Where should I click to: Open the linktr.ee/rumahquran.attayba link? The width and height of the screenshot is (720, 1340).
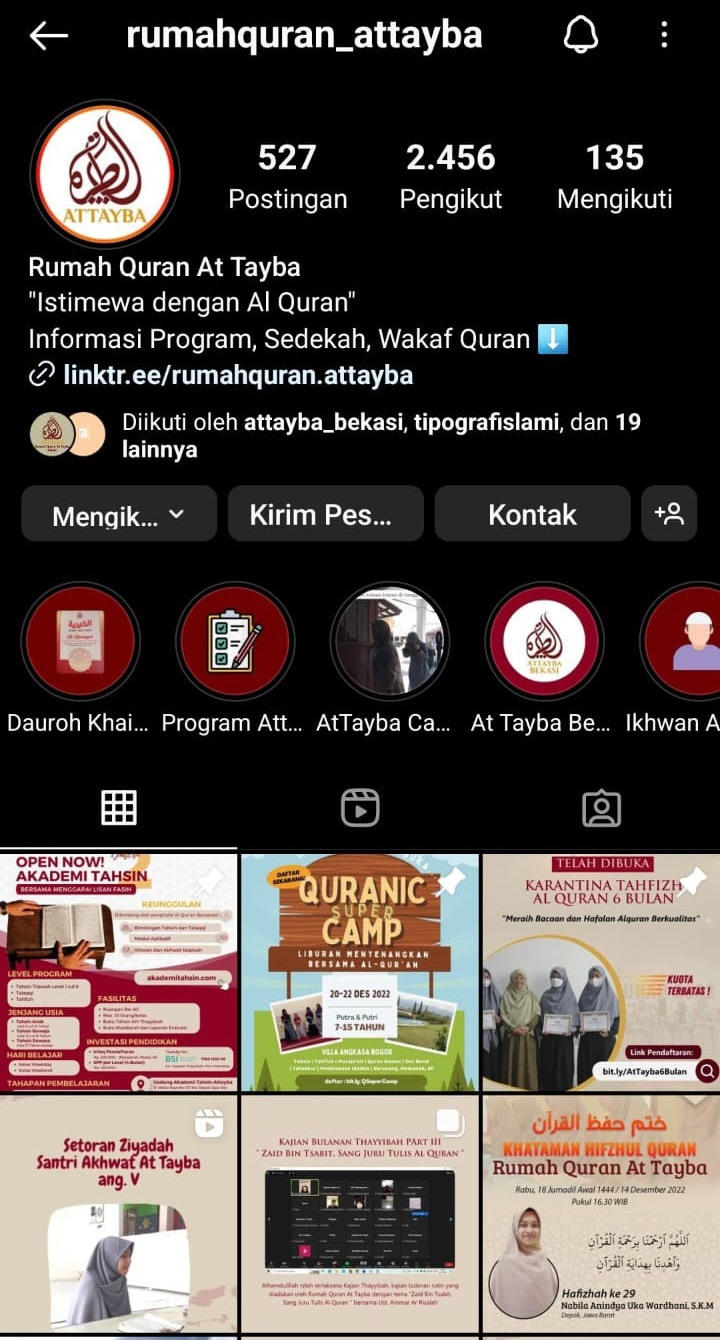tap(237, 375)
